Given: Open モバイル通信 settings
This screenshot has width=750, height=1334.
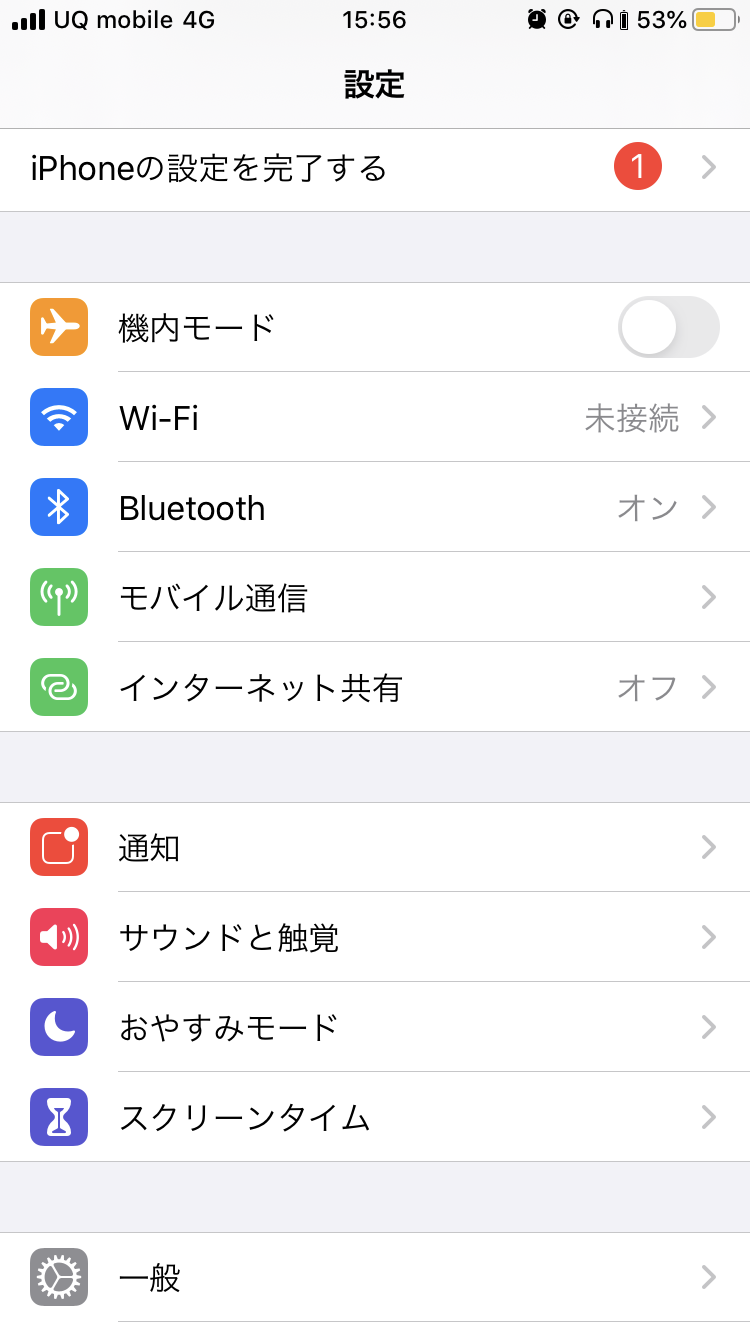Looking at the screenshot, I should 375,597.
